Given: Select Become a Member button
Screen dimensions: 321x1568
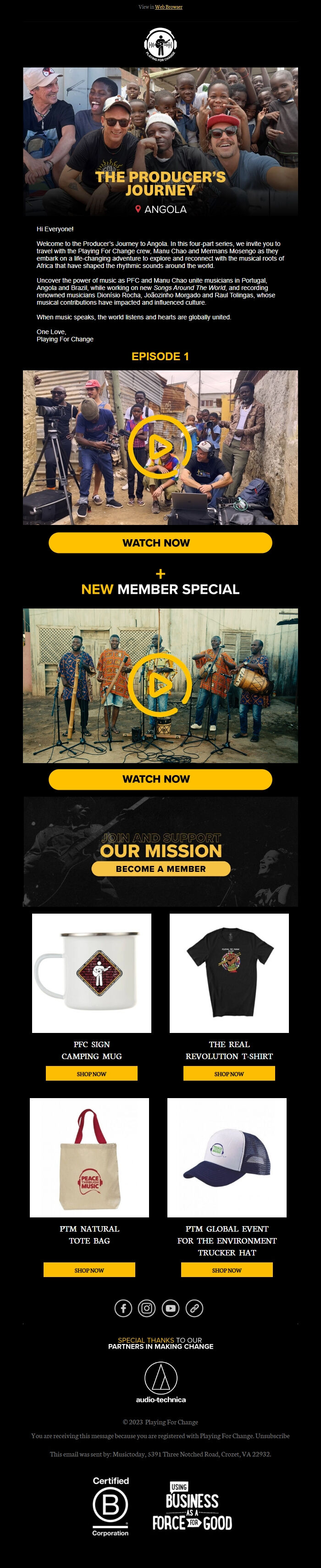Looking at the screenshot, I should click(x=160, y=869).
